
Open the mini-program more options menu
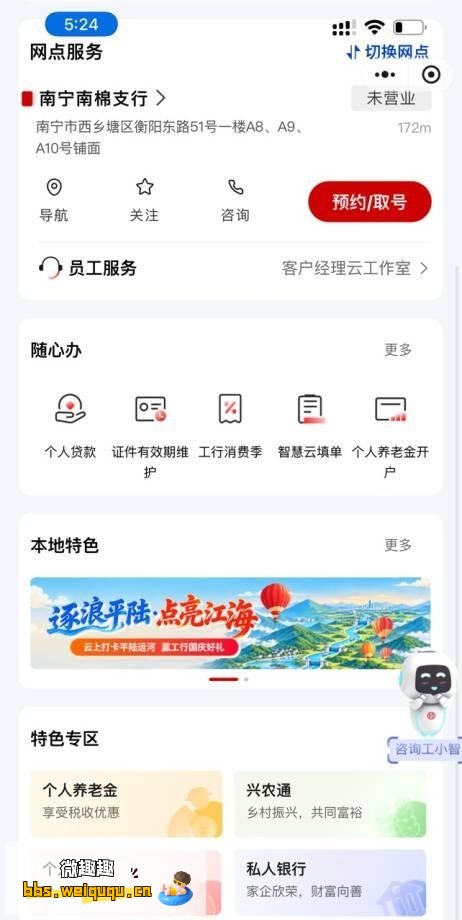point(385,75)
